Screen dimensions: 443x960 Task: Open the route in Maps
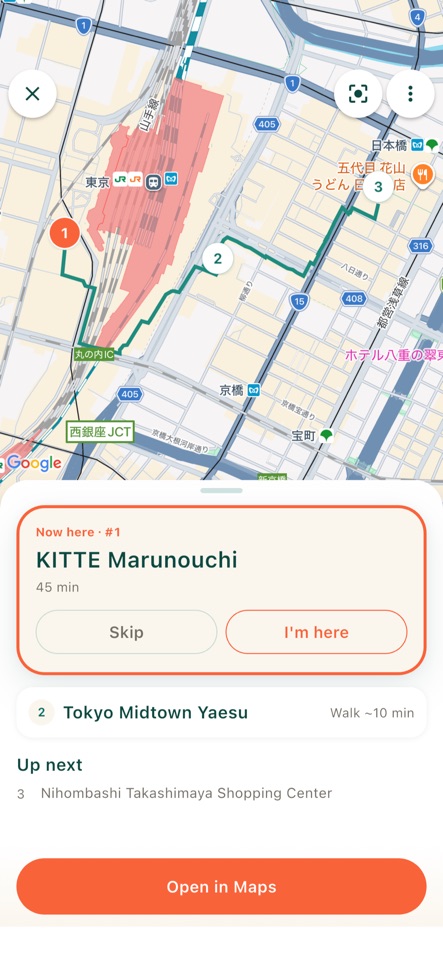(x=222, y=887)
